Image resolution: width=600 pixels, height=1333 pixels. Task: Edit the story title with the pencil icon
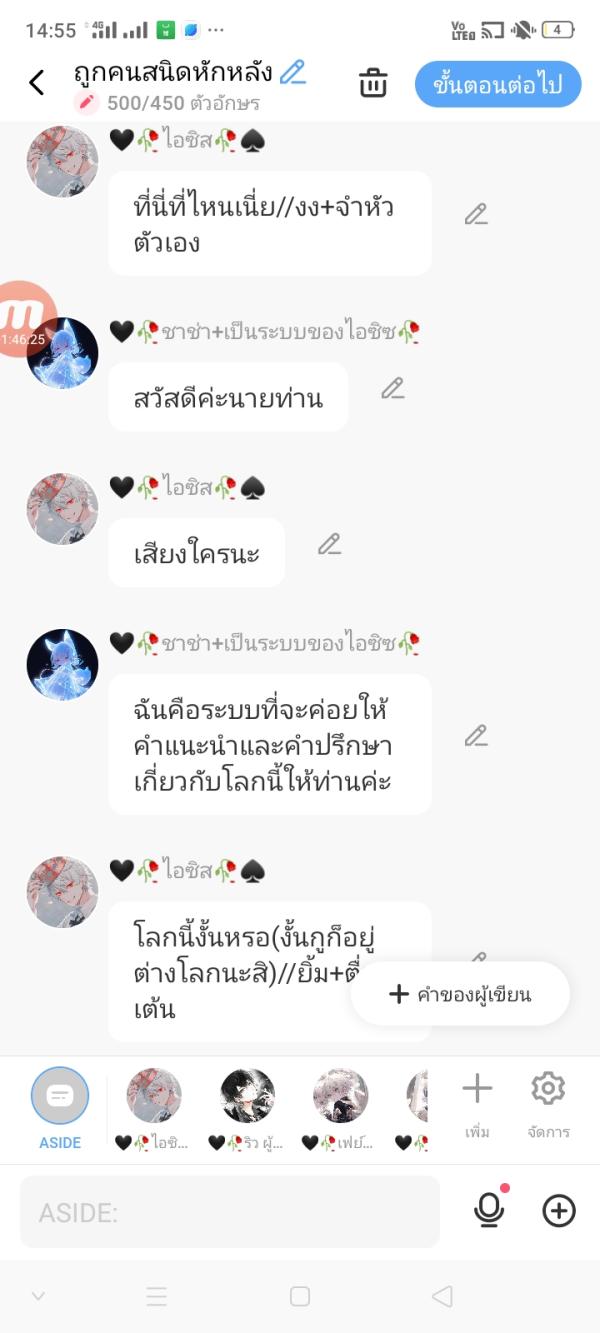[292, 72]
